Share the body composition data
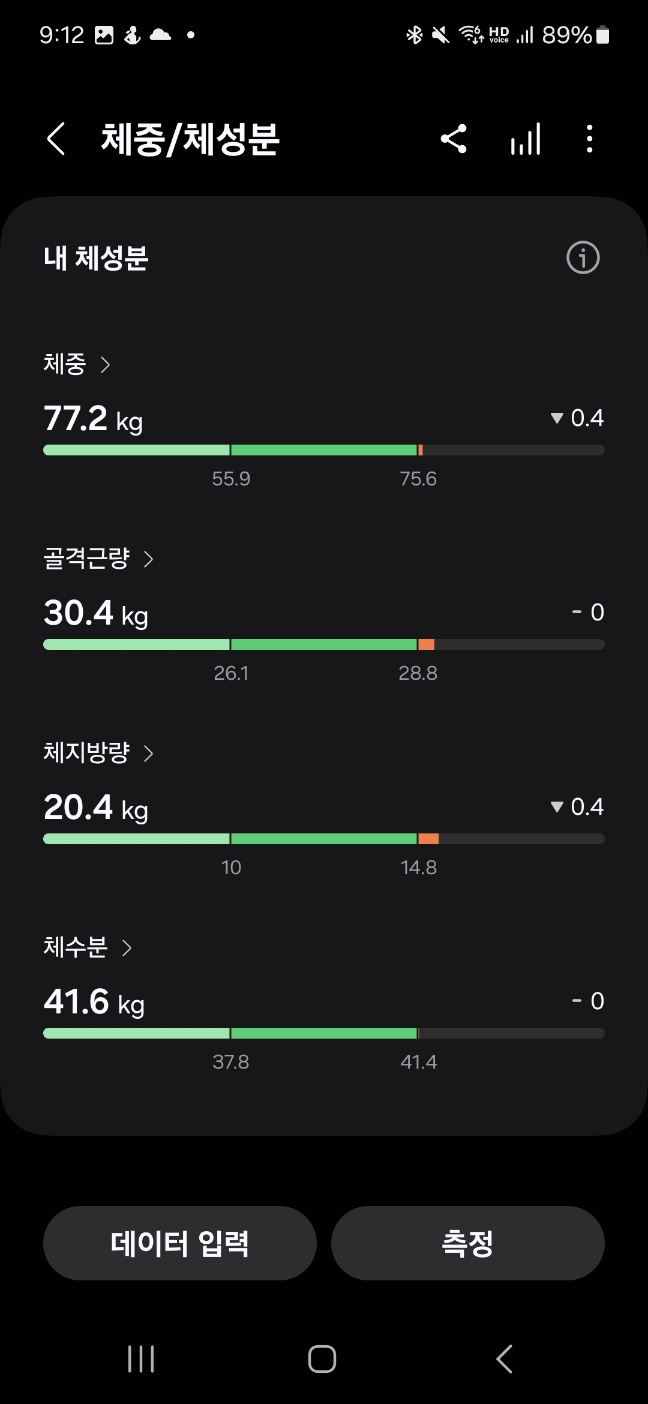Image resolution: width=648 pixels, height=1404 pixels. pos(453,139)
